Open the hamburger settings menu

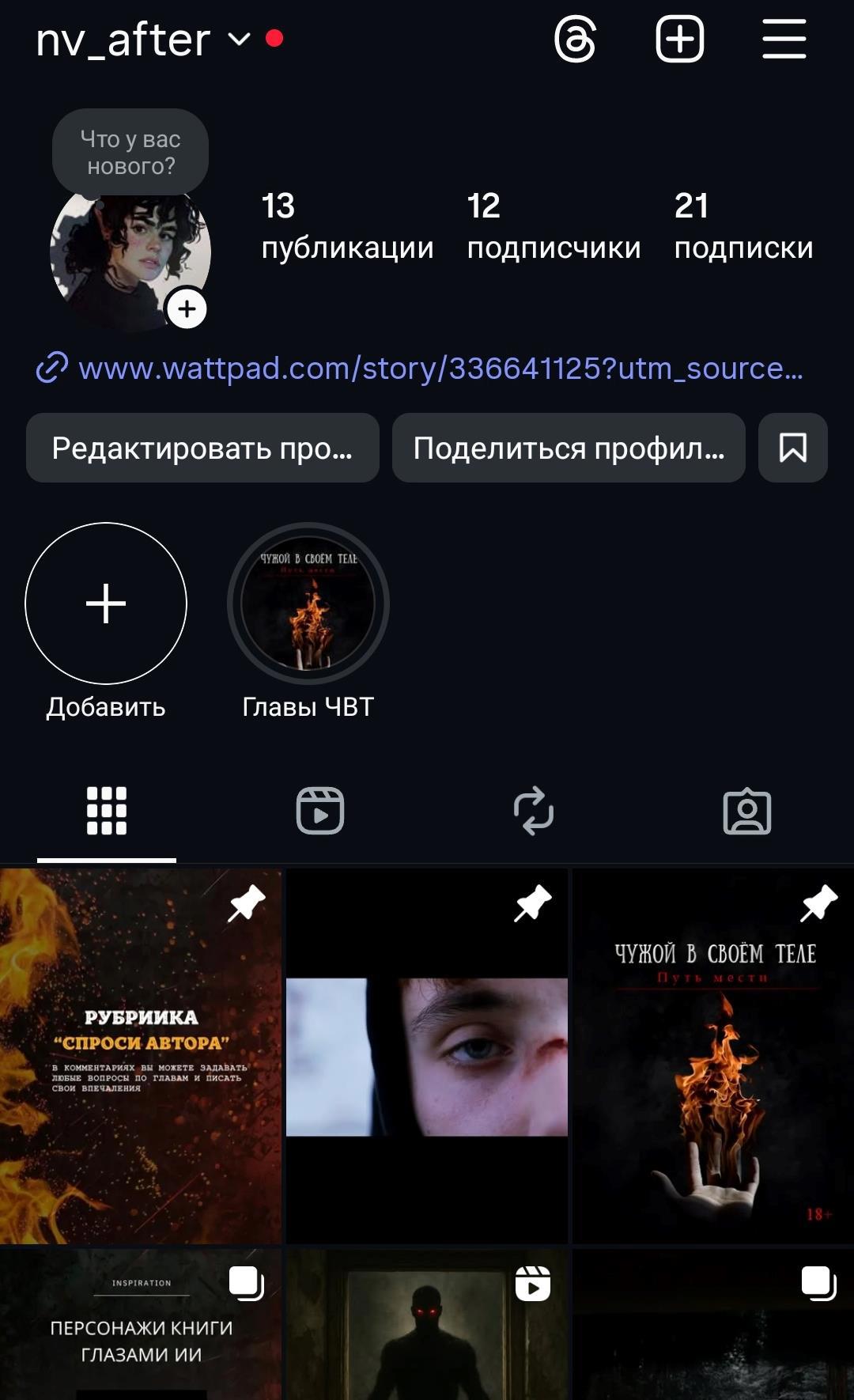tap(784, 40)
